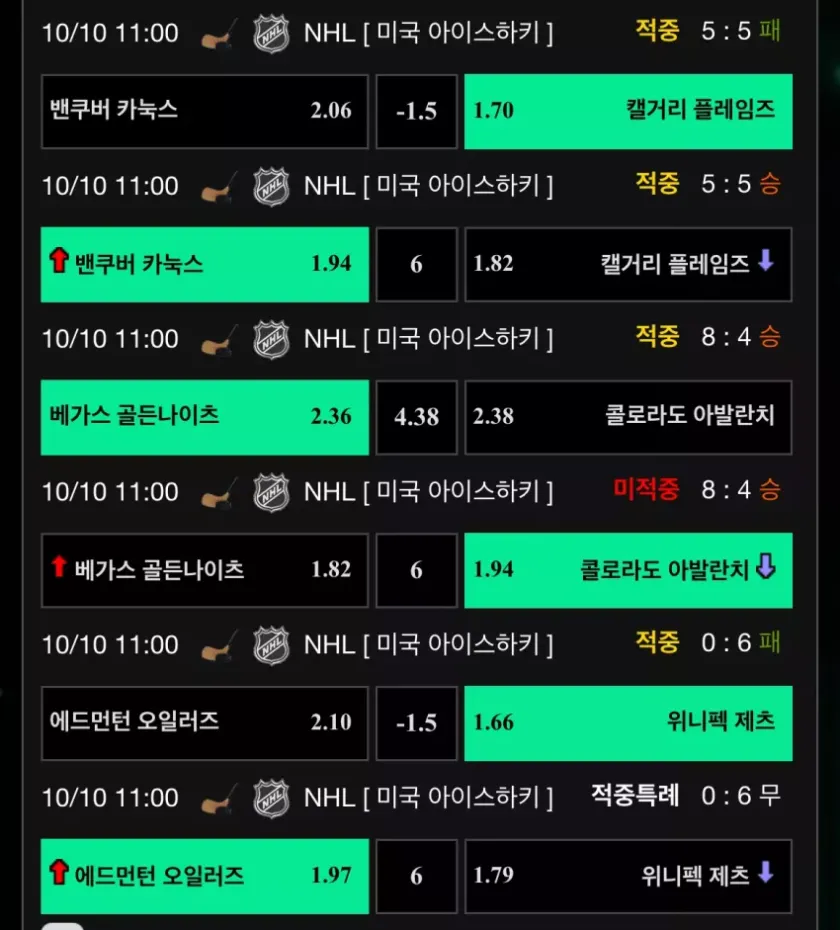Choose Winnipeg Jets under at 1.79
840x930 pixels.
pyautogui.click(x=628, y=876)
